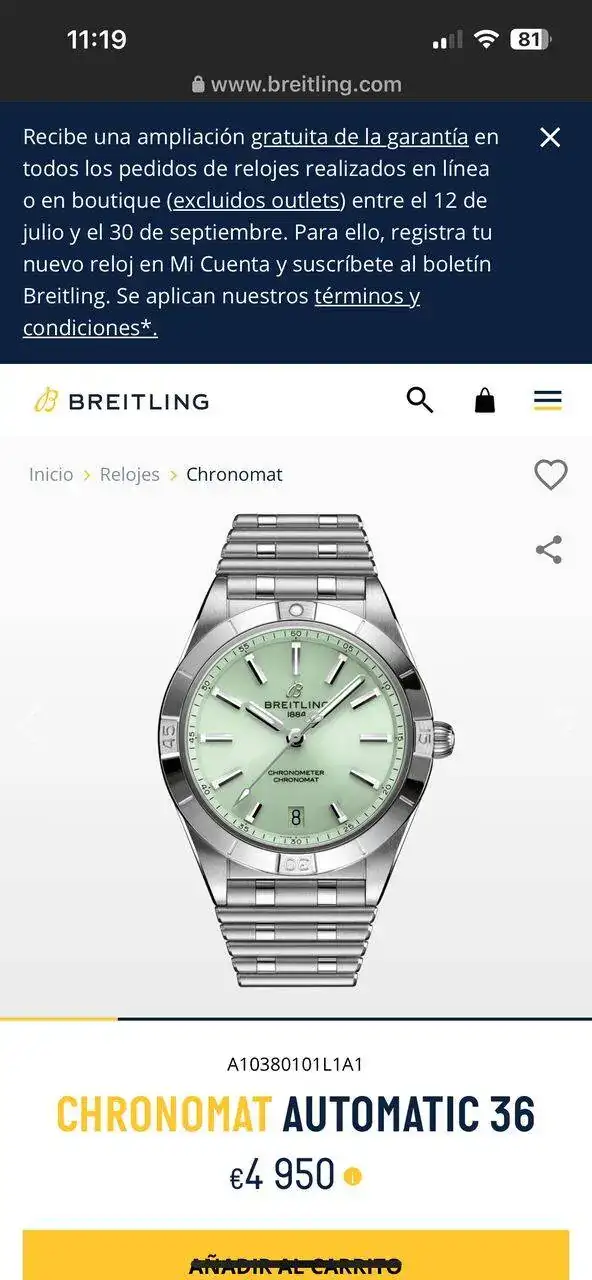
Task: Dismiss the warranty extension banner
Action: click(550, 138)
